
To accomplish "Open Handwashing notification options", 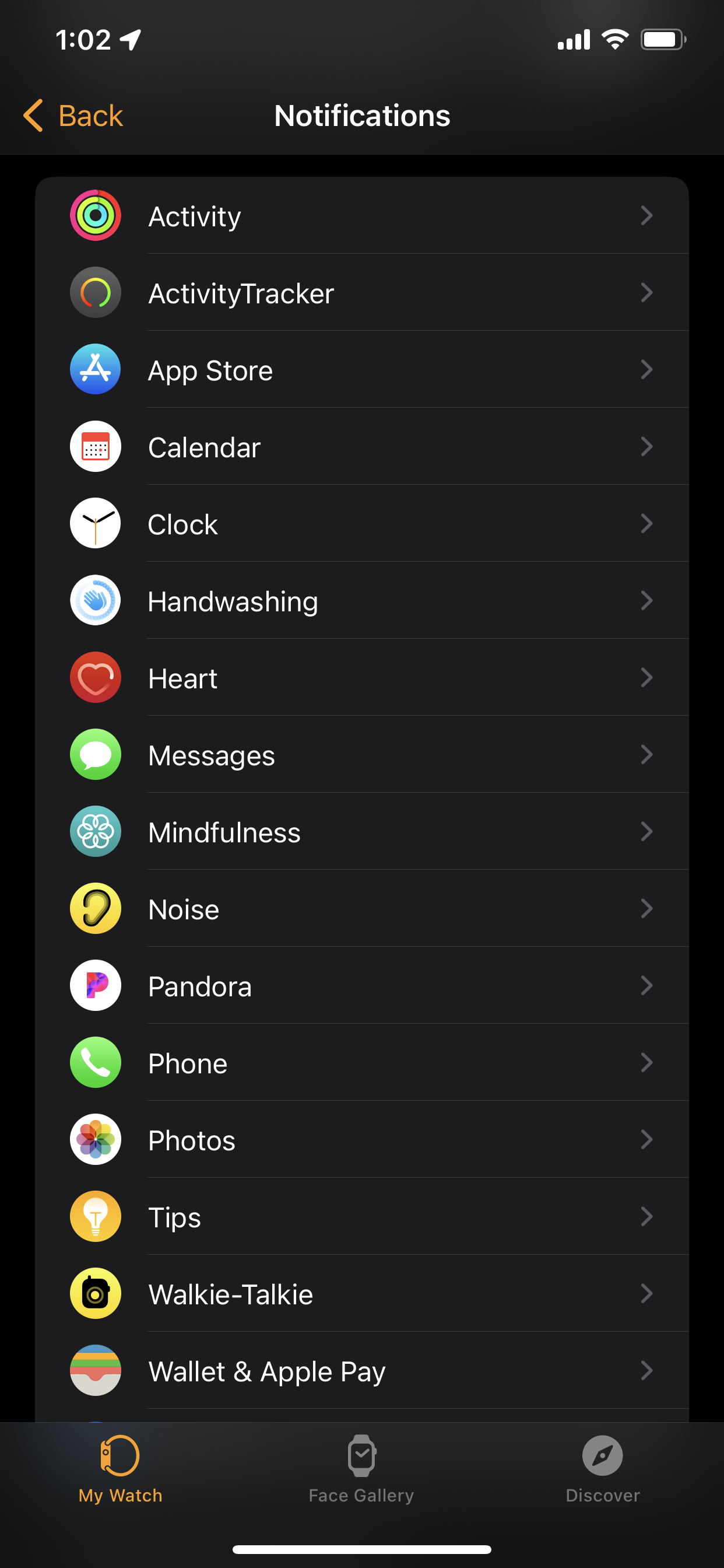I will (361, 601).
